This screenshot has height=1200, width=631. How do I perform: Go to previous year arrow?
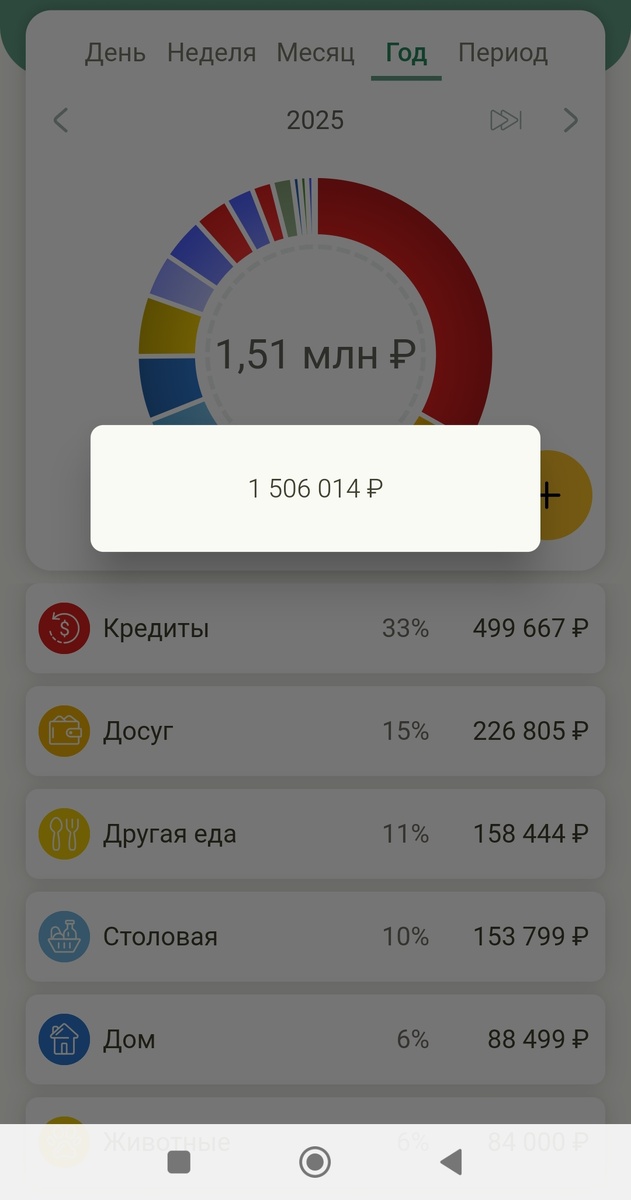pos(61,121)
